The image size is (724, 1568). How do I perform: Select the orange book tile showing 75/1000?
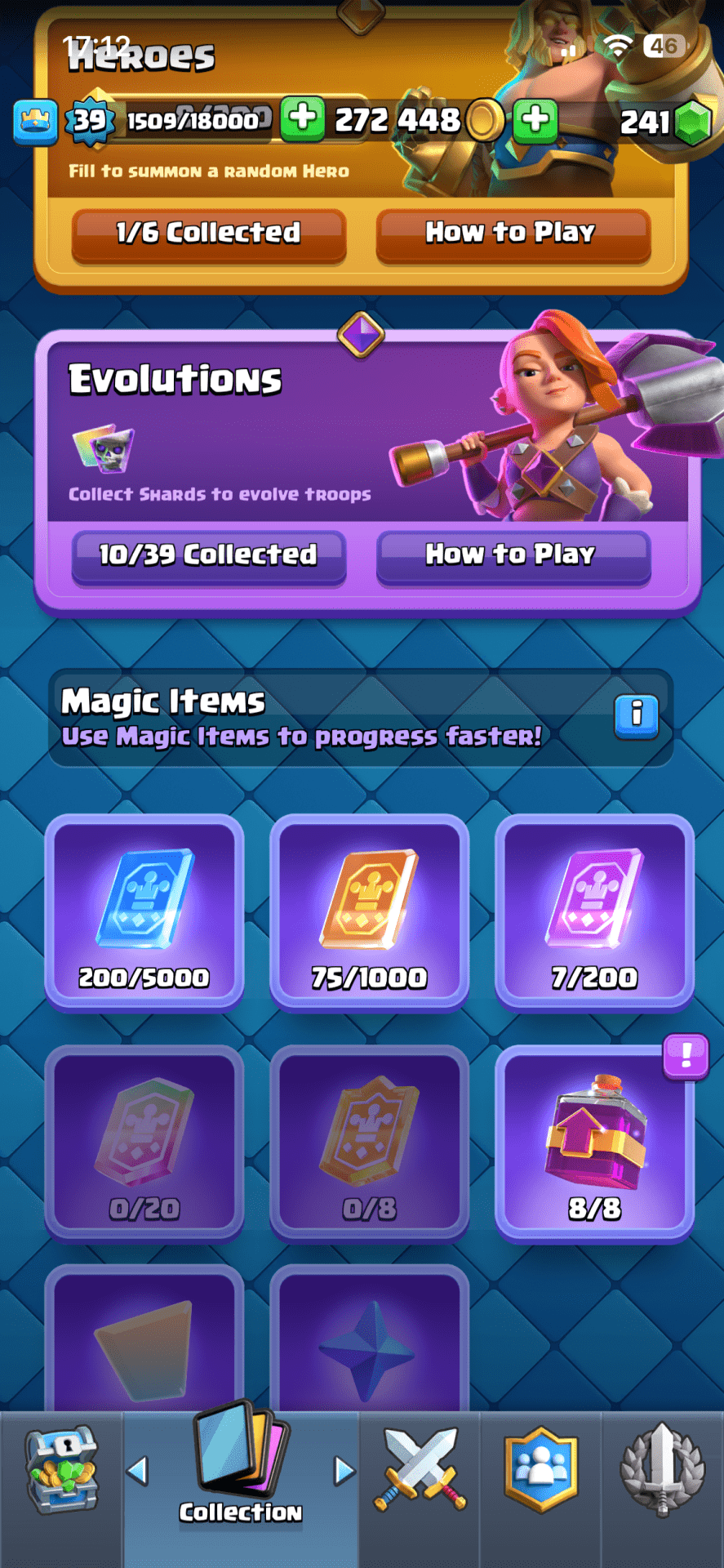point(369,911)
